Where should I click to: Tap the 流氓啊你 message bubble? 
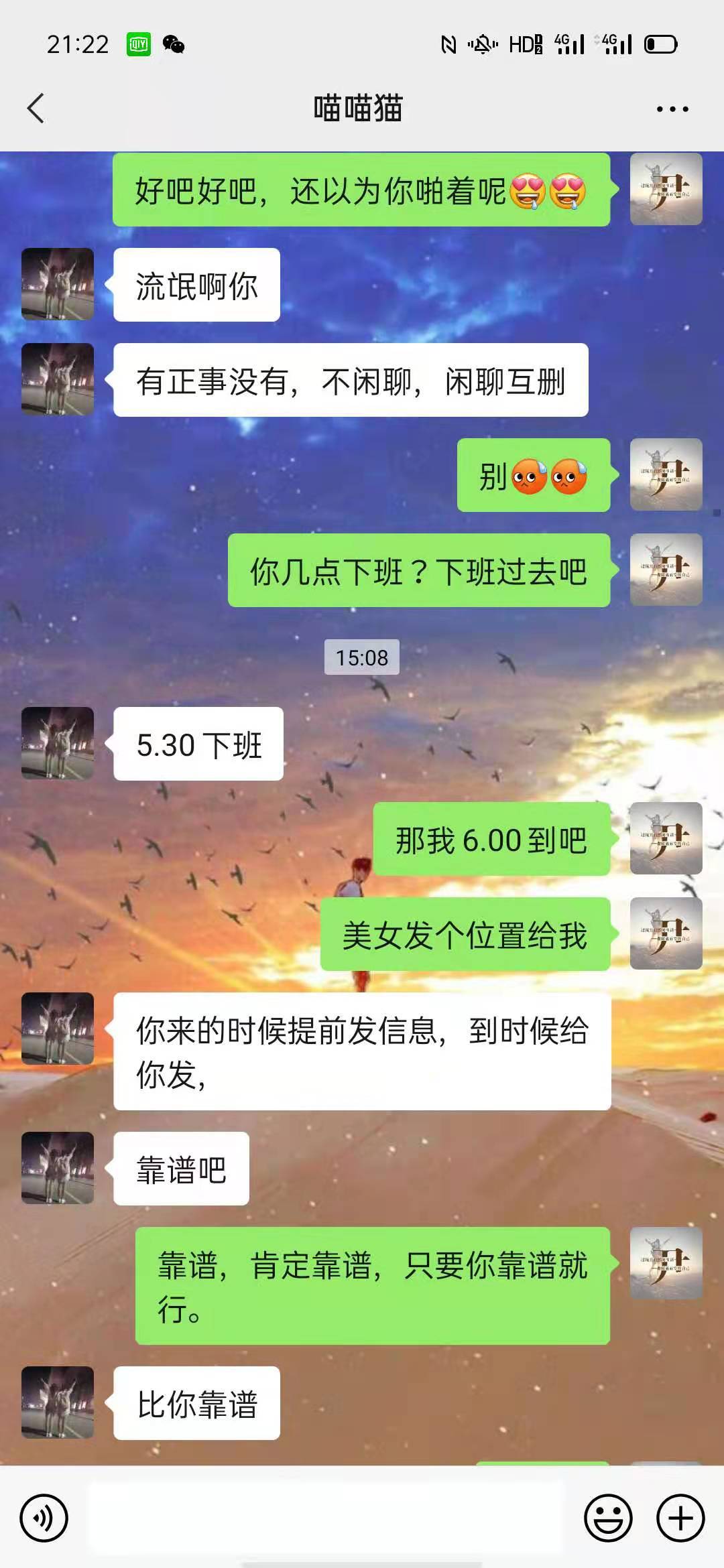[198, 284]
